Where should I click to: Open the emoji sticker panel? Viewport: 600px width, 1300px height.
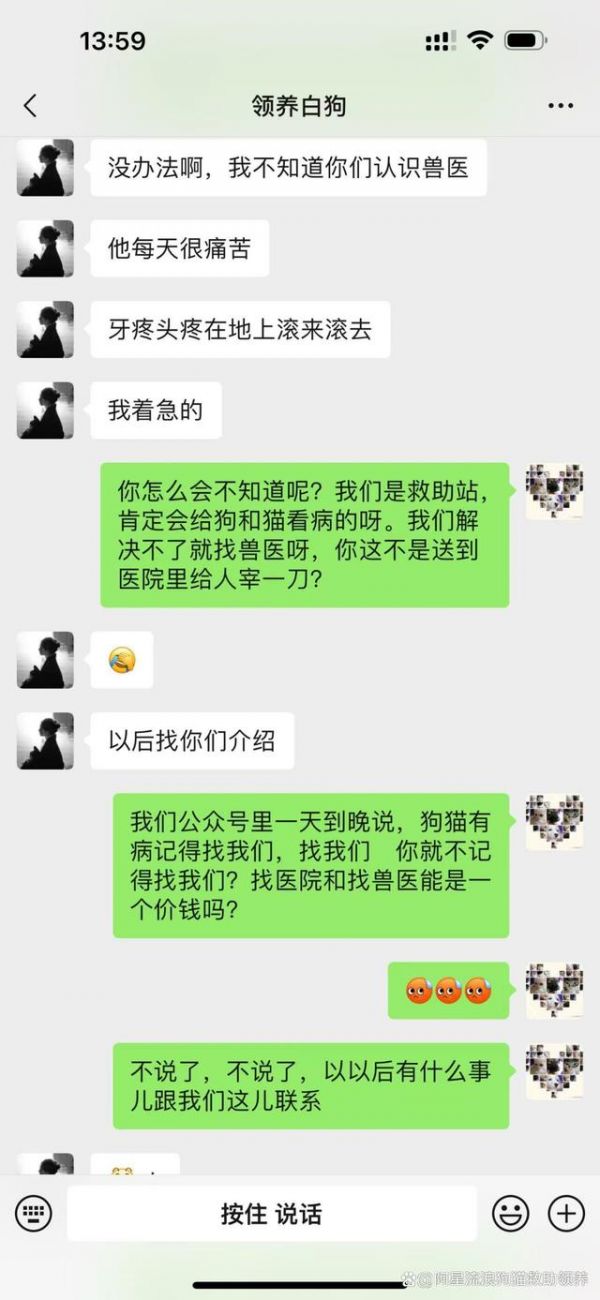click(x=511, y=1214)
